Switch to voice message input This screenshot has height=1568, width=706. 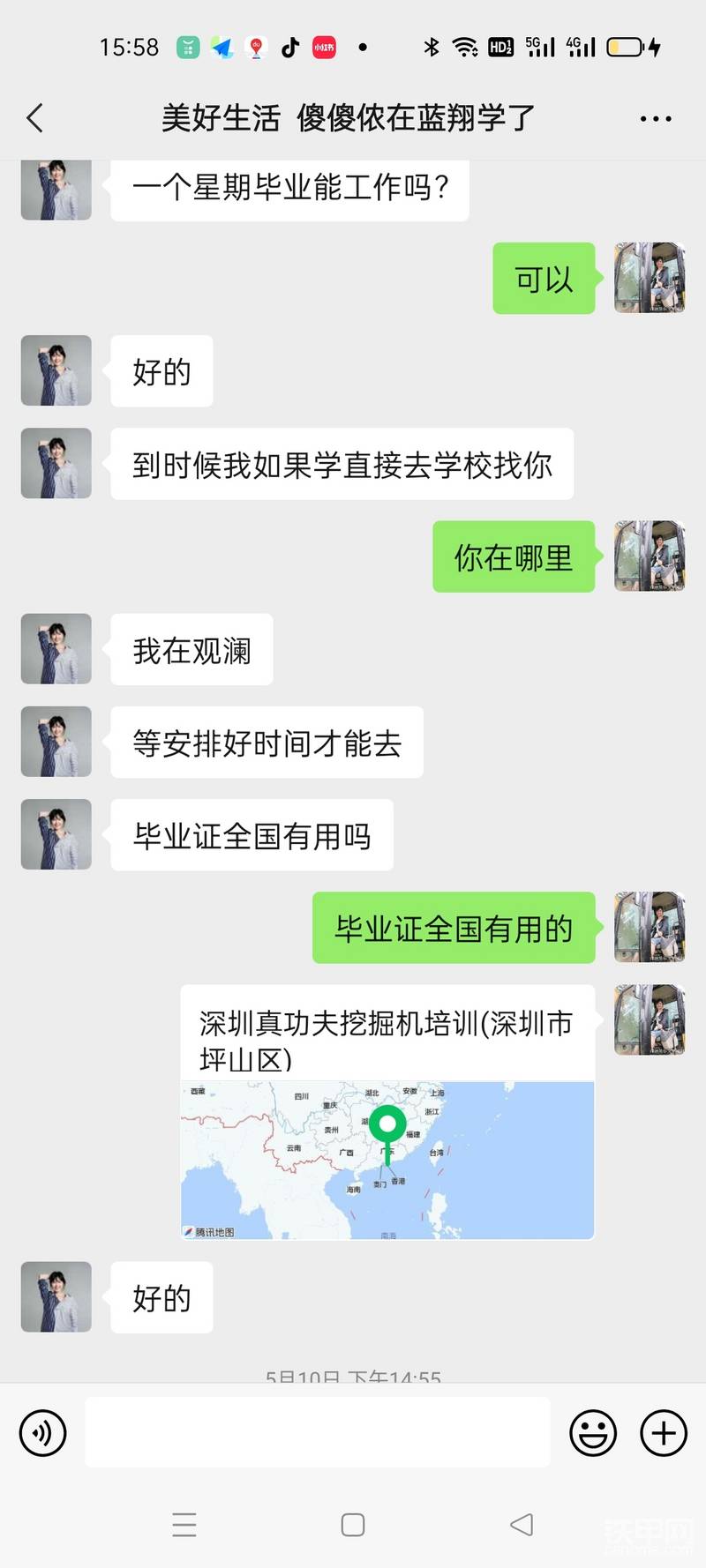point(42,1433)
